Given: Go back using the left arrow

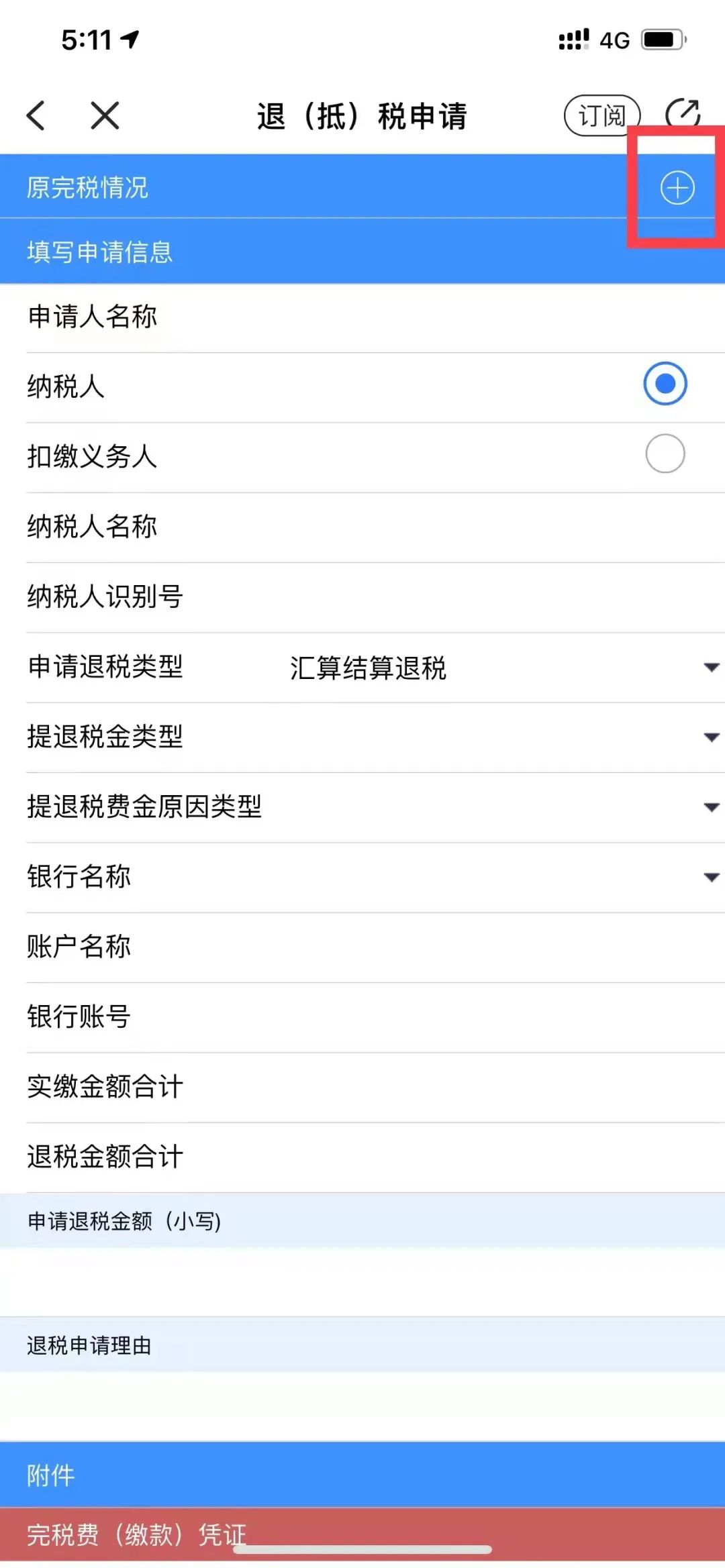Looking at the screenshot, I should [x=36, y=115].
